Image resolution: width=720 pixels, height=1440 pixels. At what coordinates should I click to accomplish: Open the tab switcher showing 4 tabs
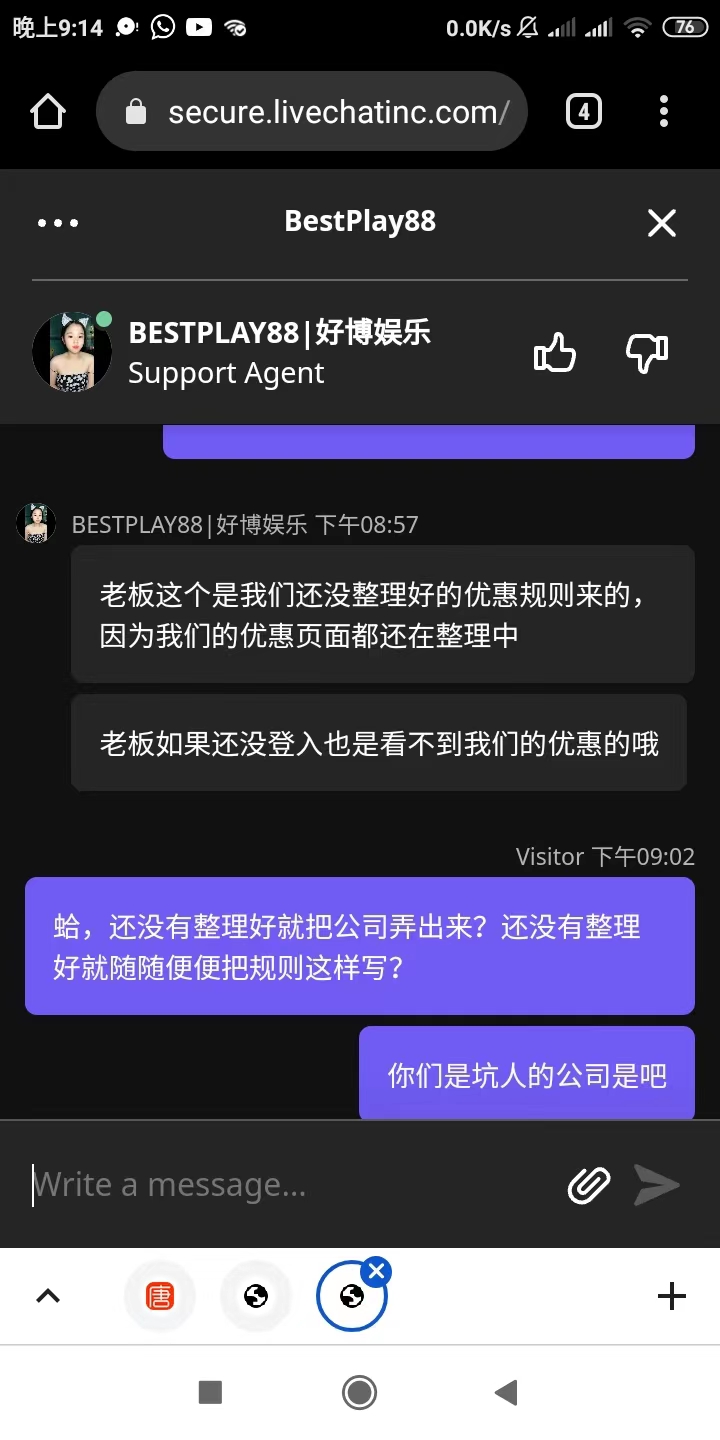click(x=583, y=111)
